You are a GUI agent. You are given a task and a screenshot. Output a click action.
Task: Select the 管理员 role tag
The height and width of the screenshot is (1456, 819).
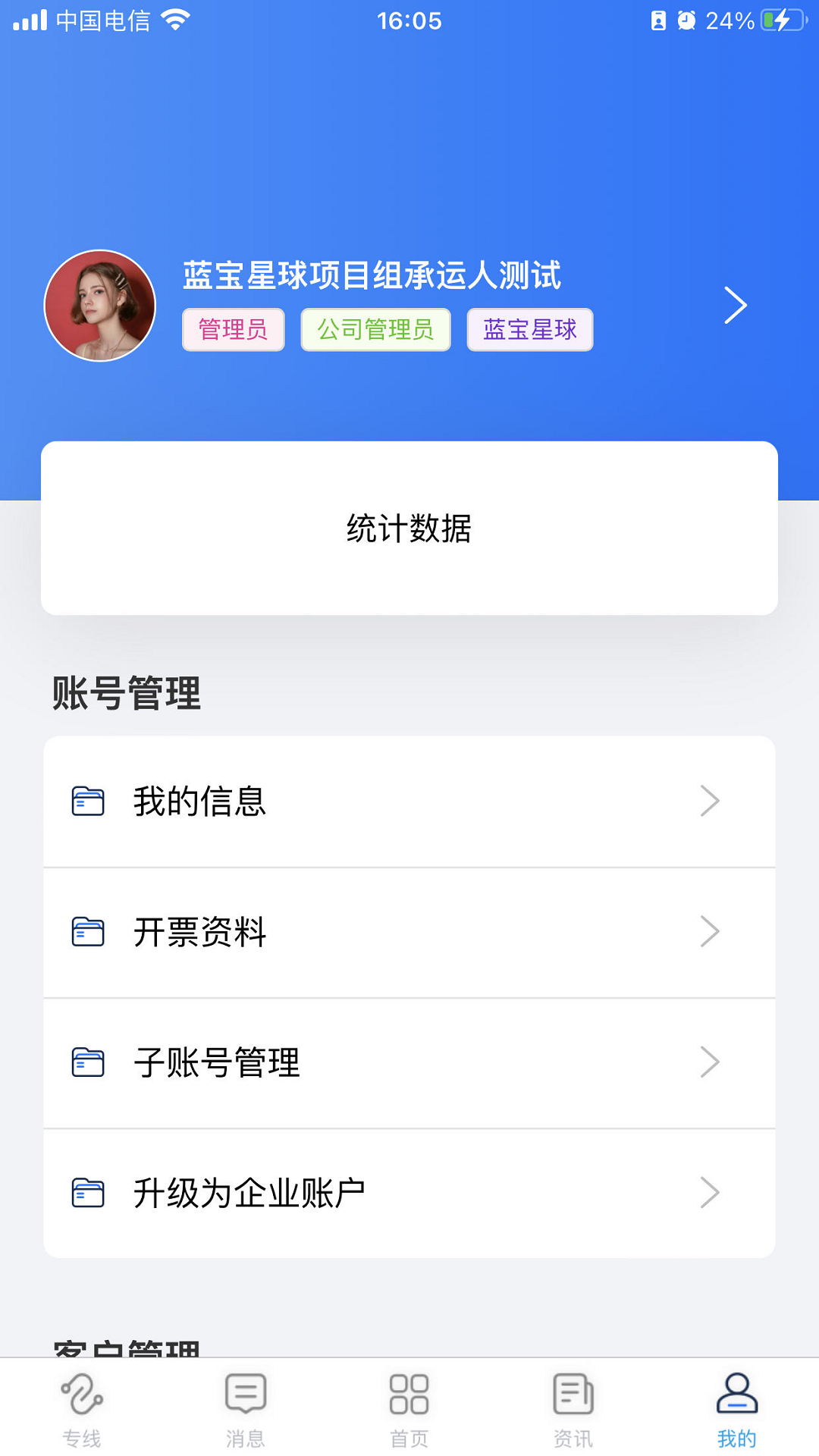pyautogui.click(x=232, y=329)
